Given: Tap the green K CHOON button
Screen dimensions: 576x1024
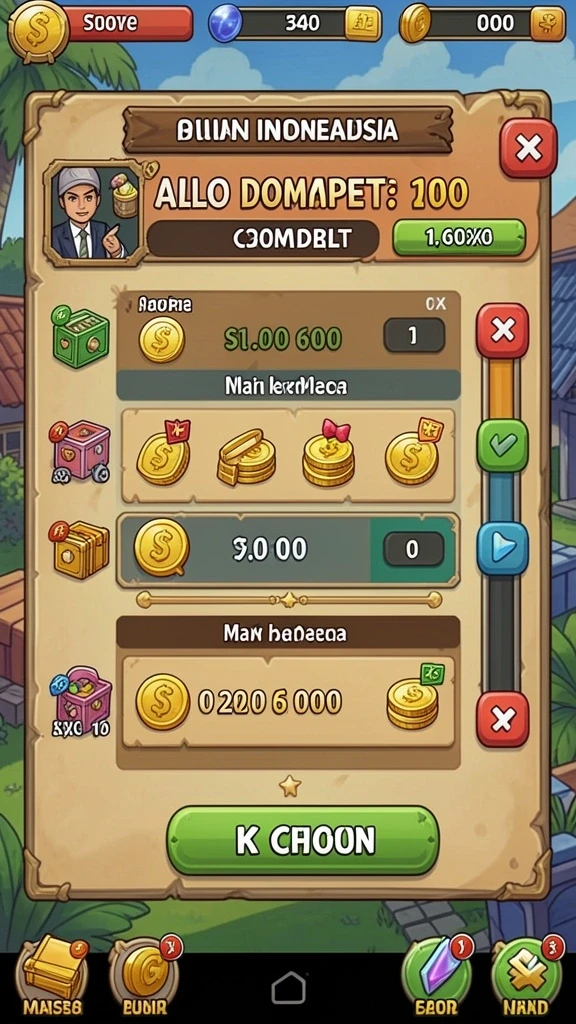Looking at the screenshot, I should (x=303, y=840).
